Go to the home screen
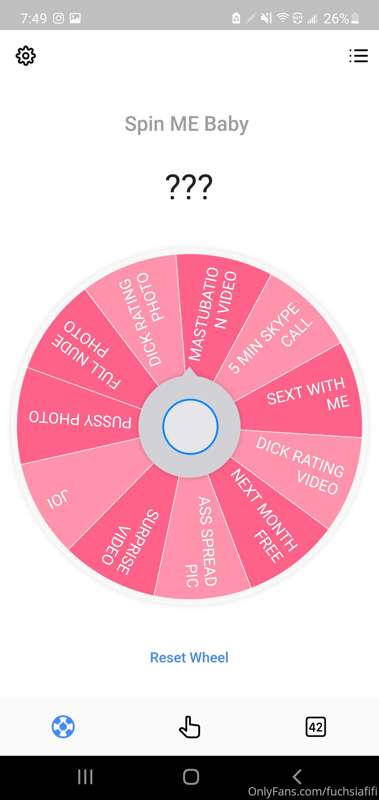Image resolution: width=379 pixels, height=800 pixels. 191,777
